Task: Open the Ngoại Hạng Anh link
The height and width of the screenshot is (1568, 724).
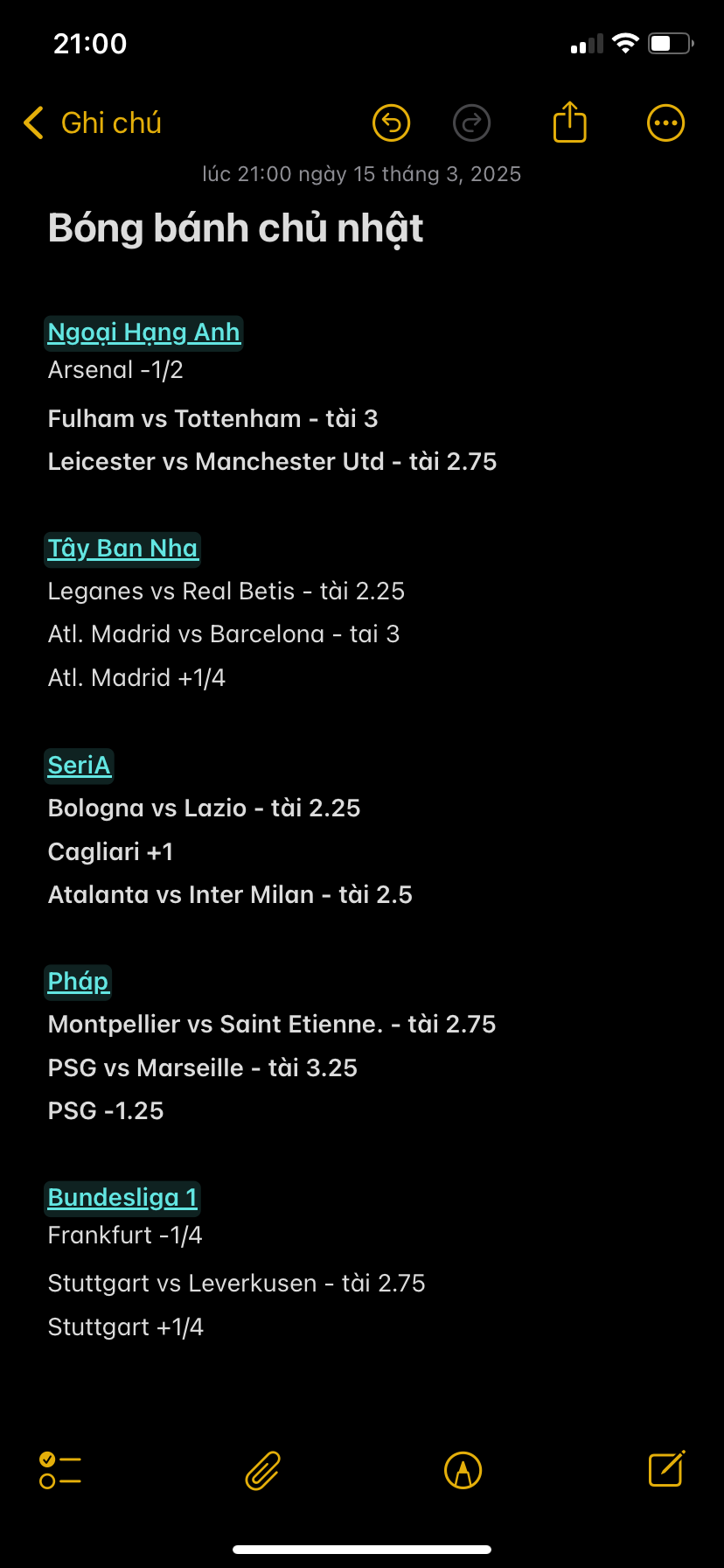Action: pyautogui.click(x=143, y=332)
